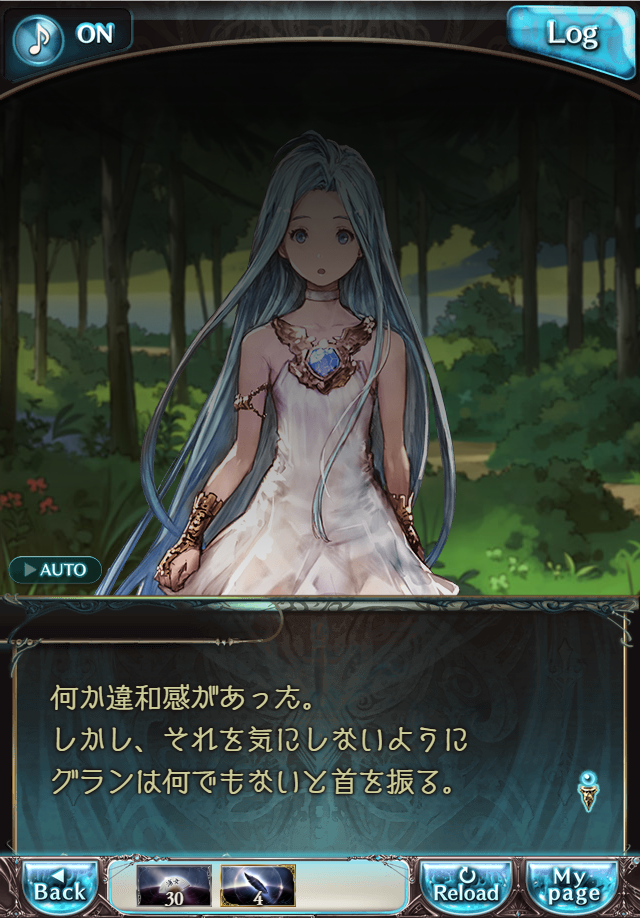
Task: Reload the game page
Action: (465, 884)
